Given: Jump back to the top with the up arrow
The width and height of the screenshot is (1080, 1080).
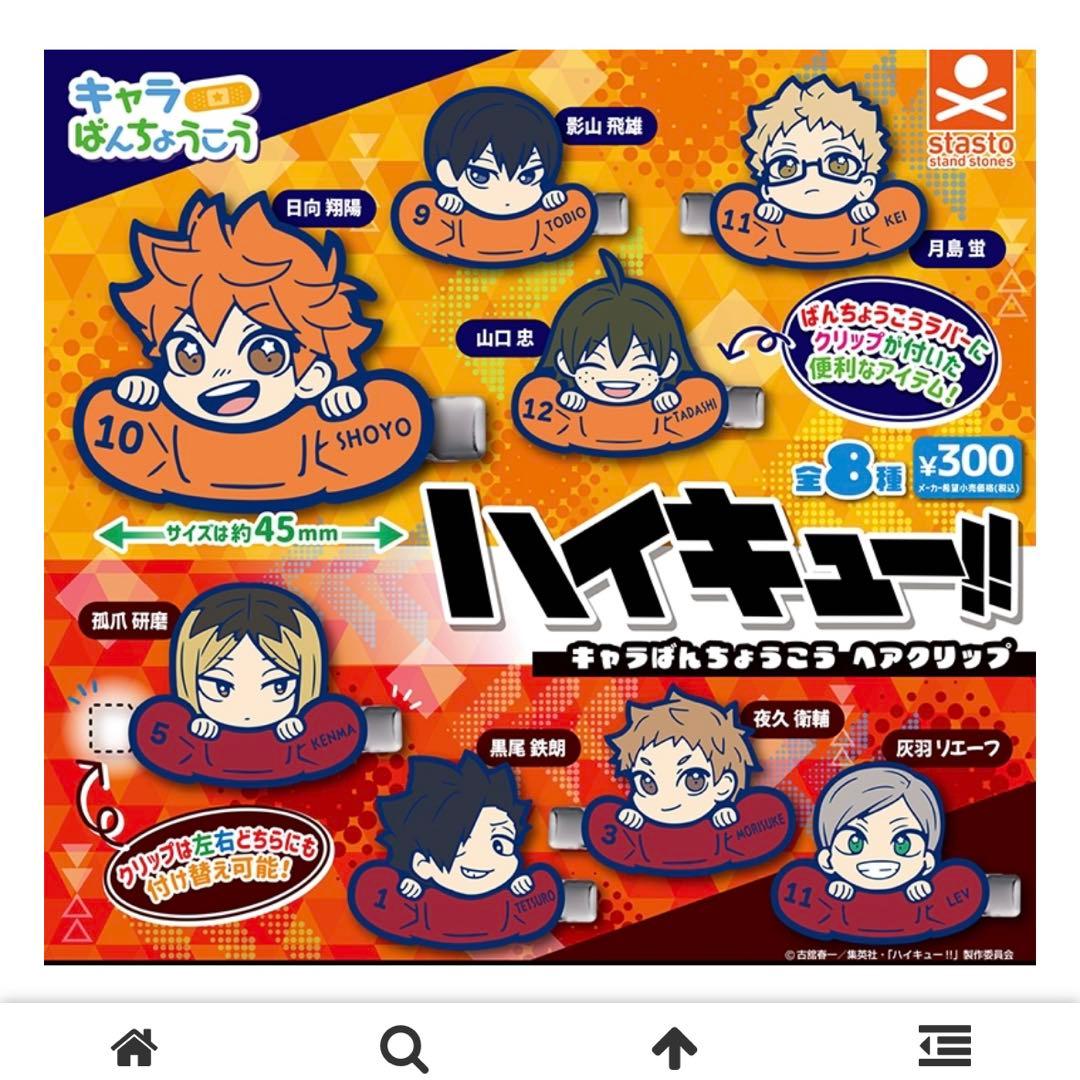Looking at the screenshot, I should [x=674, y=1048].
